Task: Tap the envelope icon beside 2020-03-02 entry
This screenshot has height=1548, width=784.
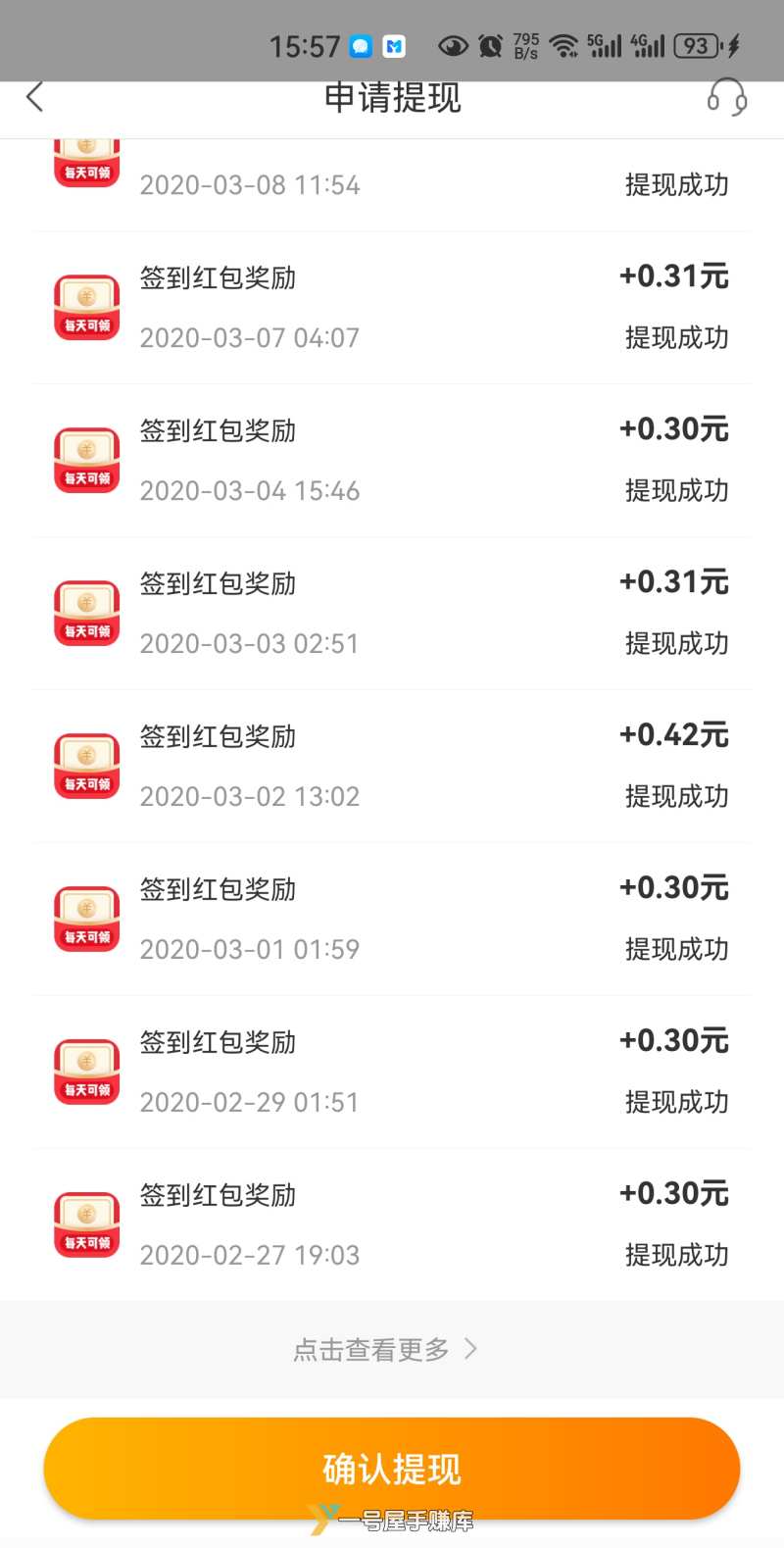Action: pyautogui.click(x=86, y=765)
